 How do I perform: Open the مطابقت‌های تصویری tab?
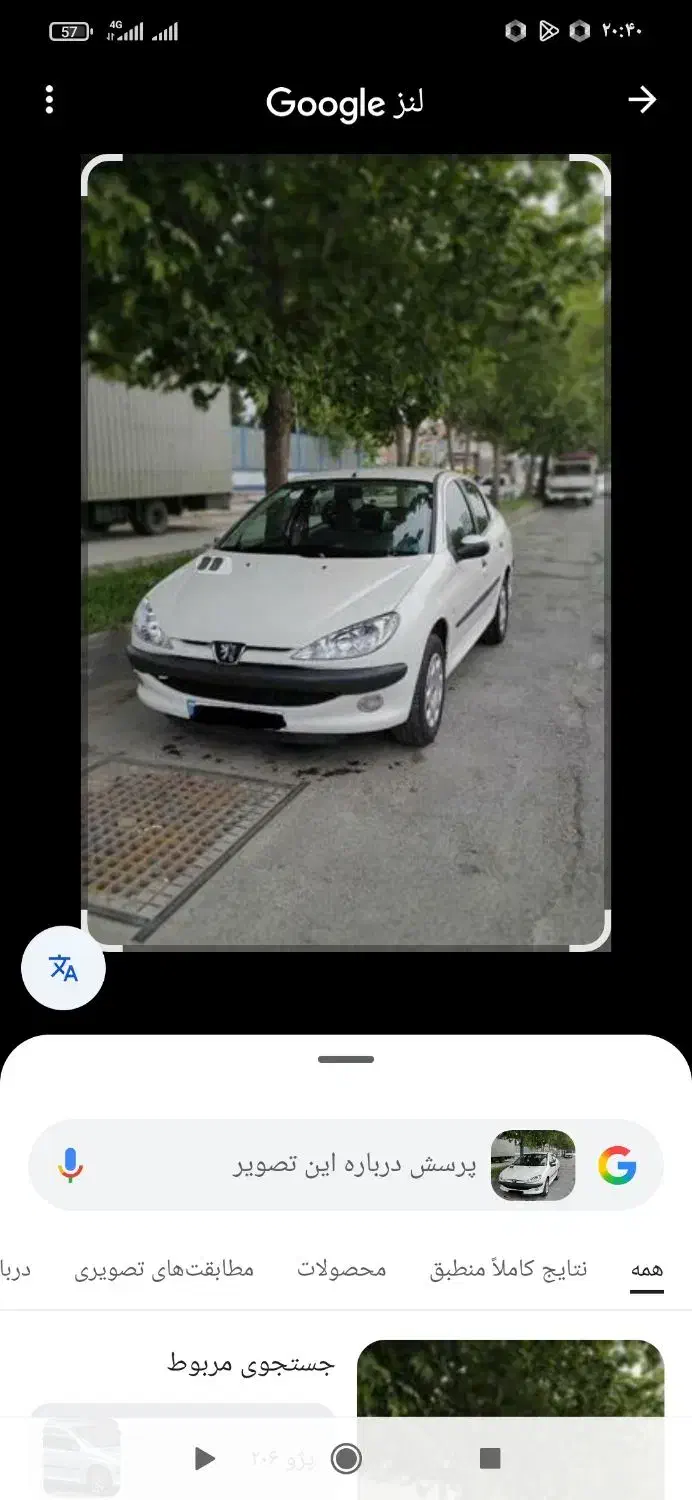164,1269
